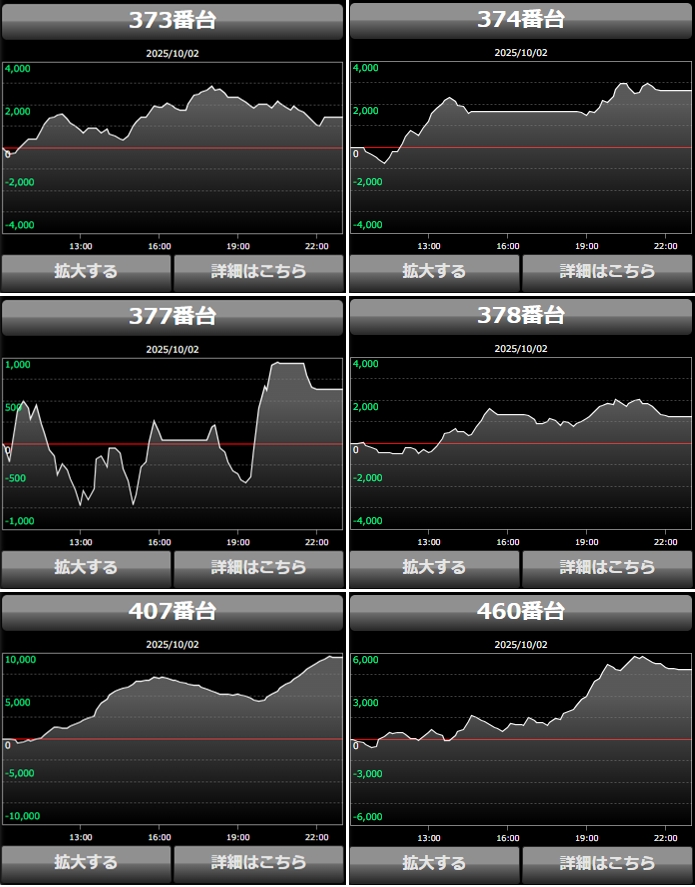This screenshot has width=695, height=887.
Task: Select 拡大する under the 377番台 graph
Action: 86,567
